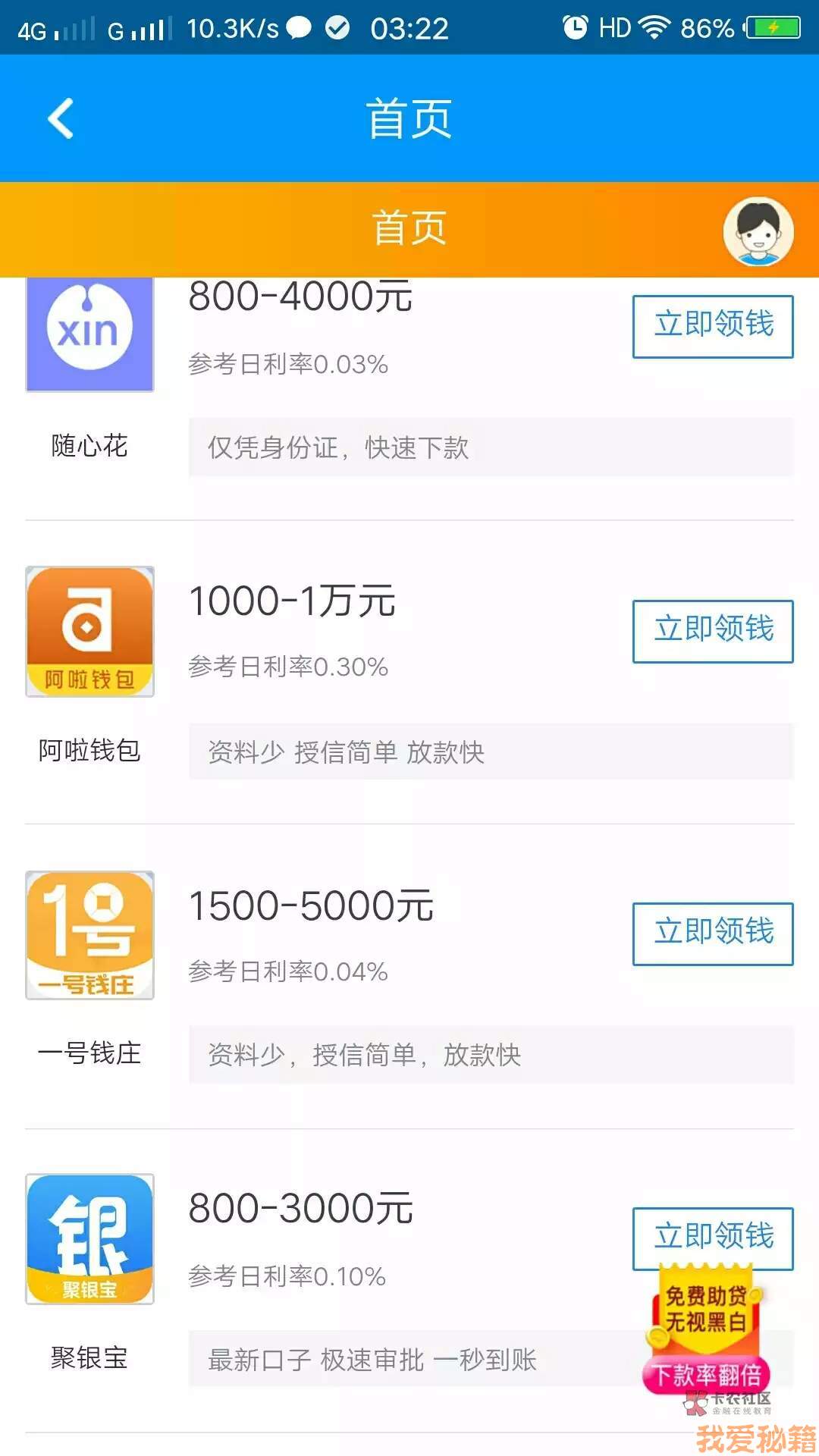Open the 随心花 app icon
Image resolution: width=819 pixels, height=1456 pixels.
[x=89, y=334]
